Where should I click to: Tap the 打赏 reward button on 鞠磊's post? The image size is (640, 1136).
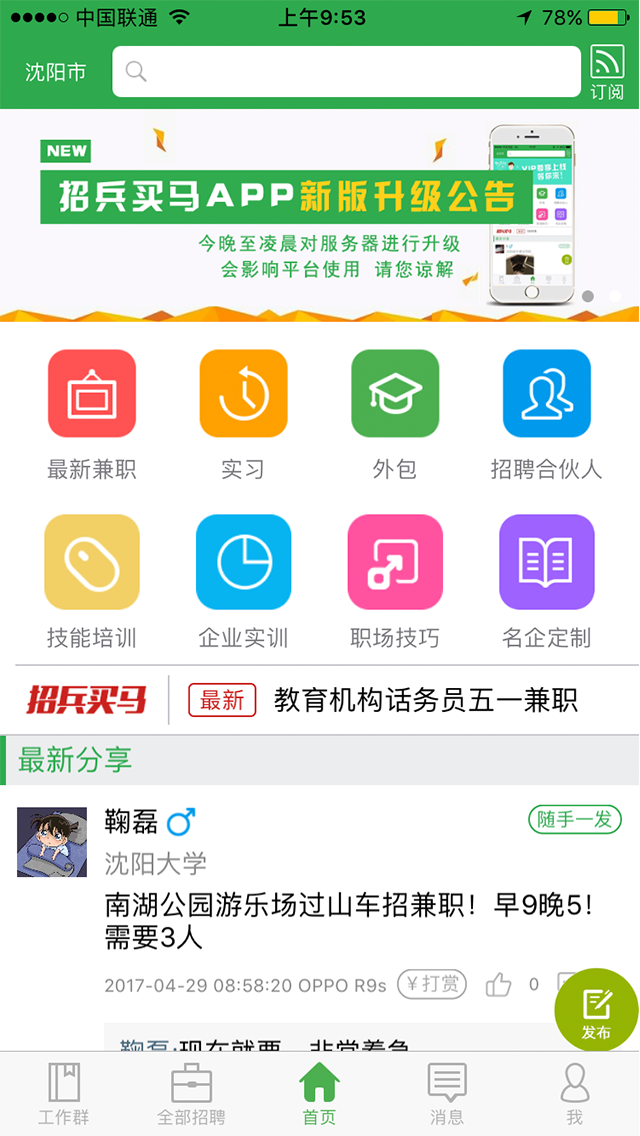[x=432, y=984]
